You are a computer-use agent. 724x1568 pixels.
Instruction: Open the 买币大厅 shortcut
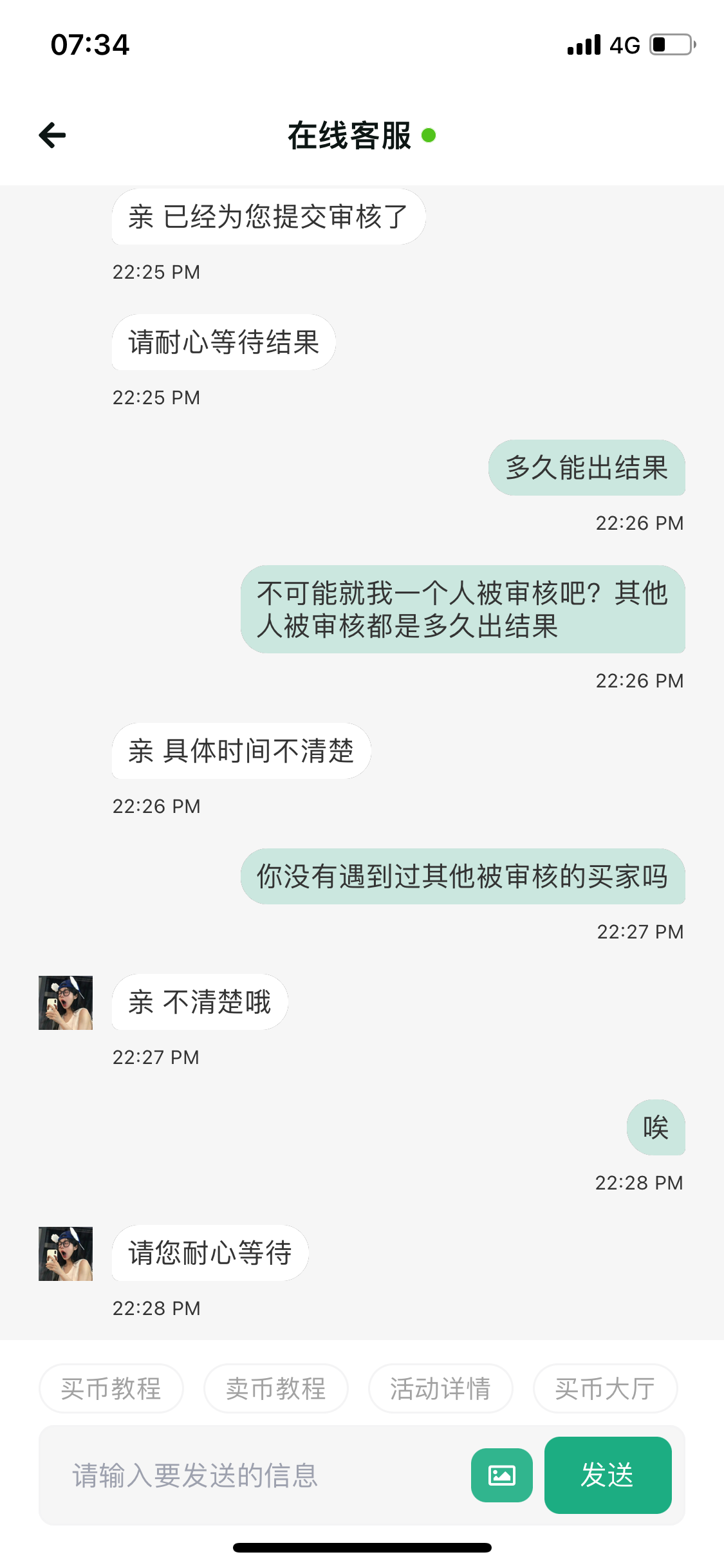click(605, 1388)
